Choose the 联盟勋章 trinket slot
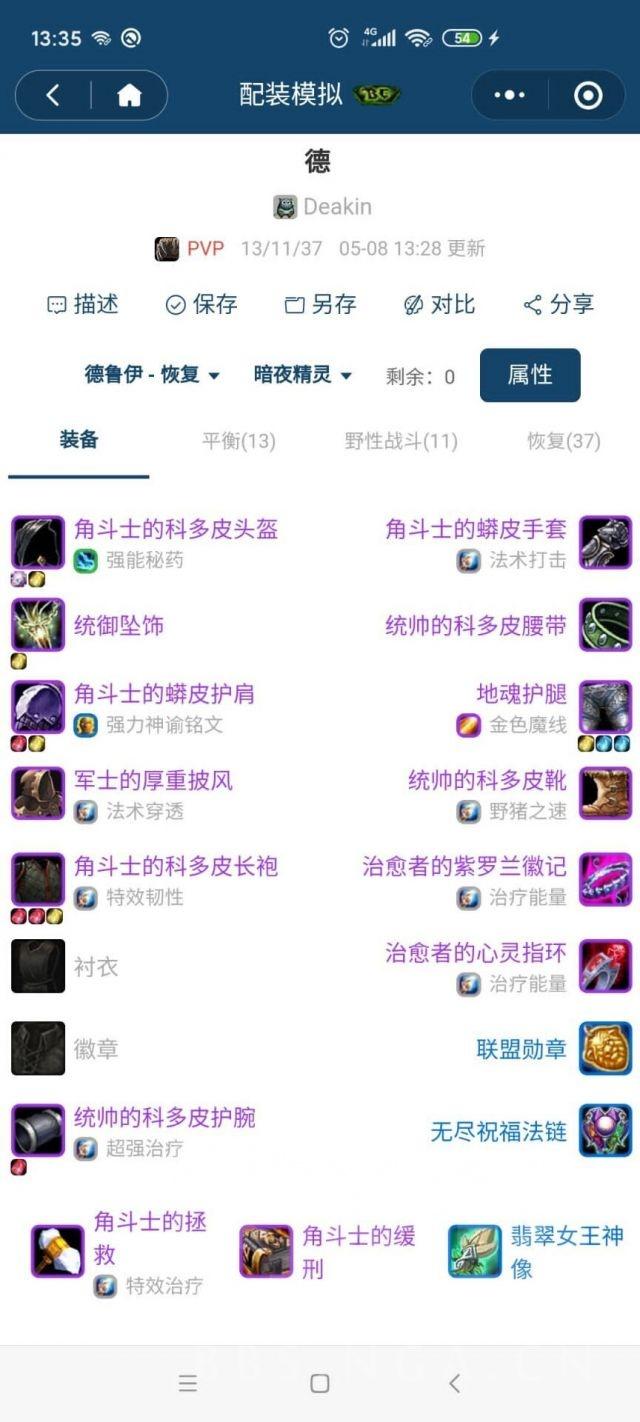This screenshot has height=1422, width=640. click(522, 1049)
